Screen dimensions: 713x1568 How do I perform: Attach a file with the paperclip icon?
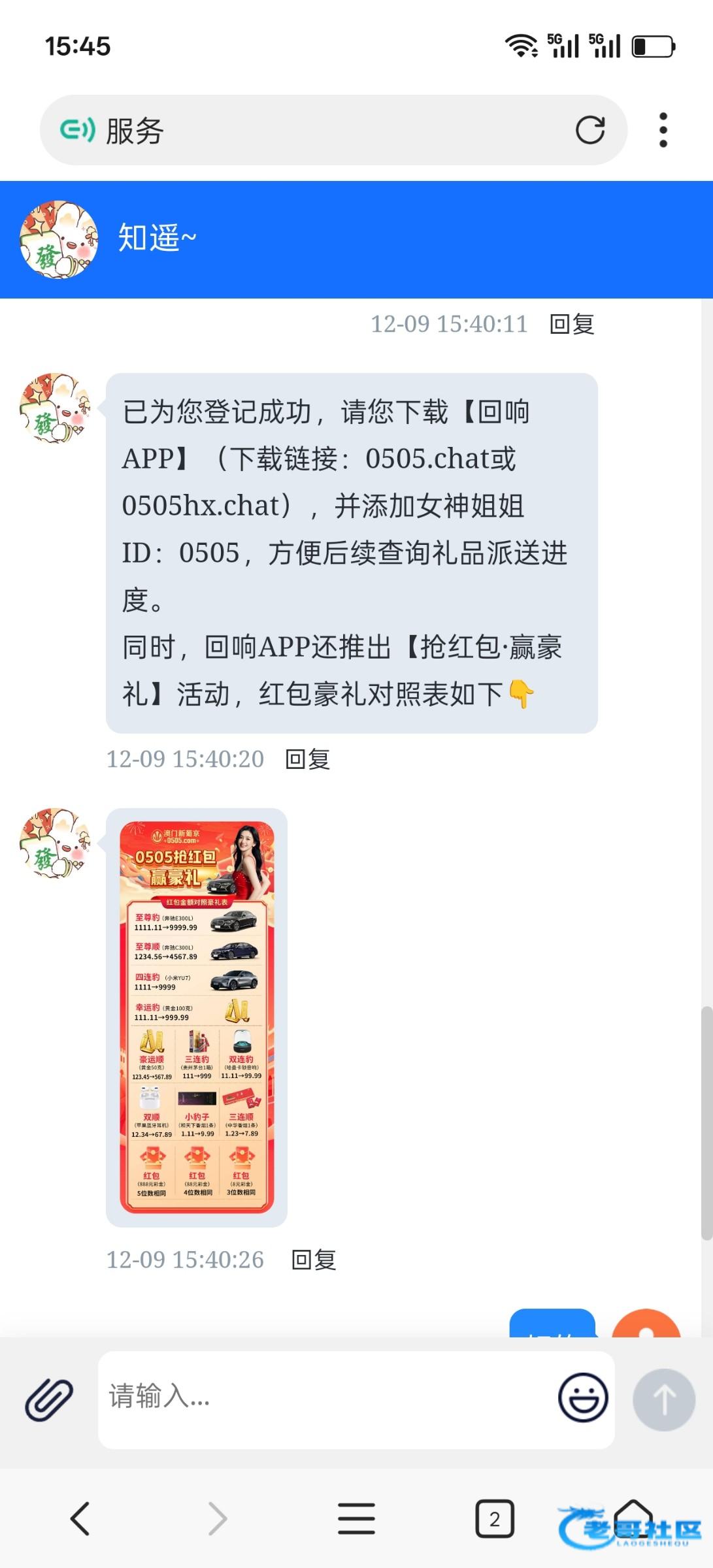pyautogui.click(x=49, y=1399)
